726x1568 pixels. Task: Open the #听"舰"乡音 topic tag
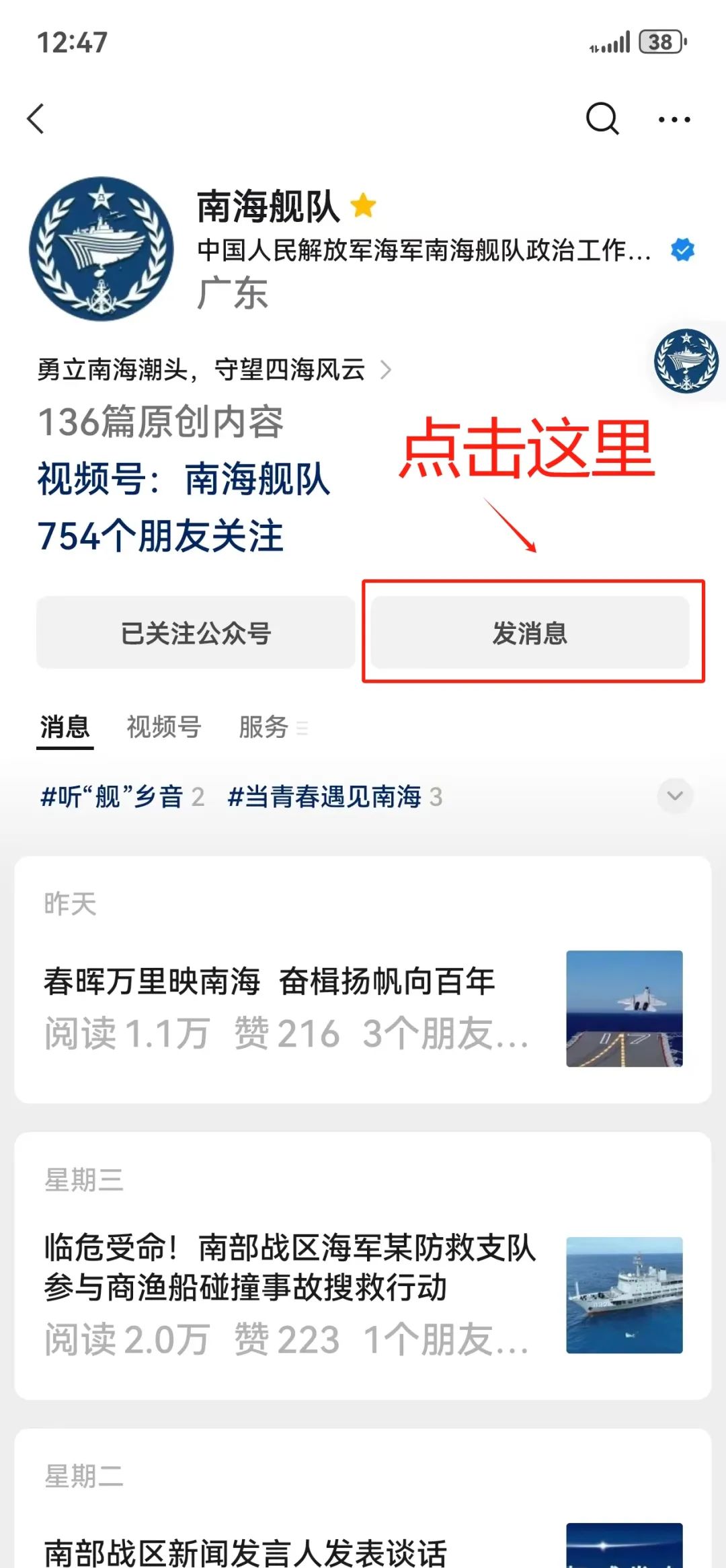[x=122, y=796]
